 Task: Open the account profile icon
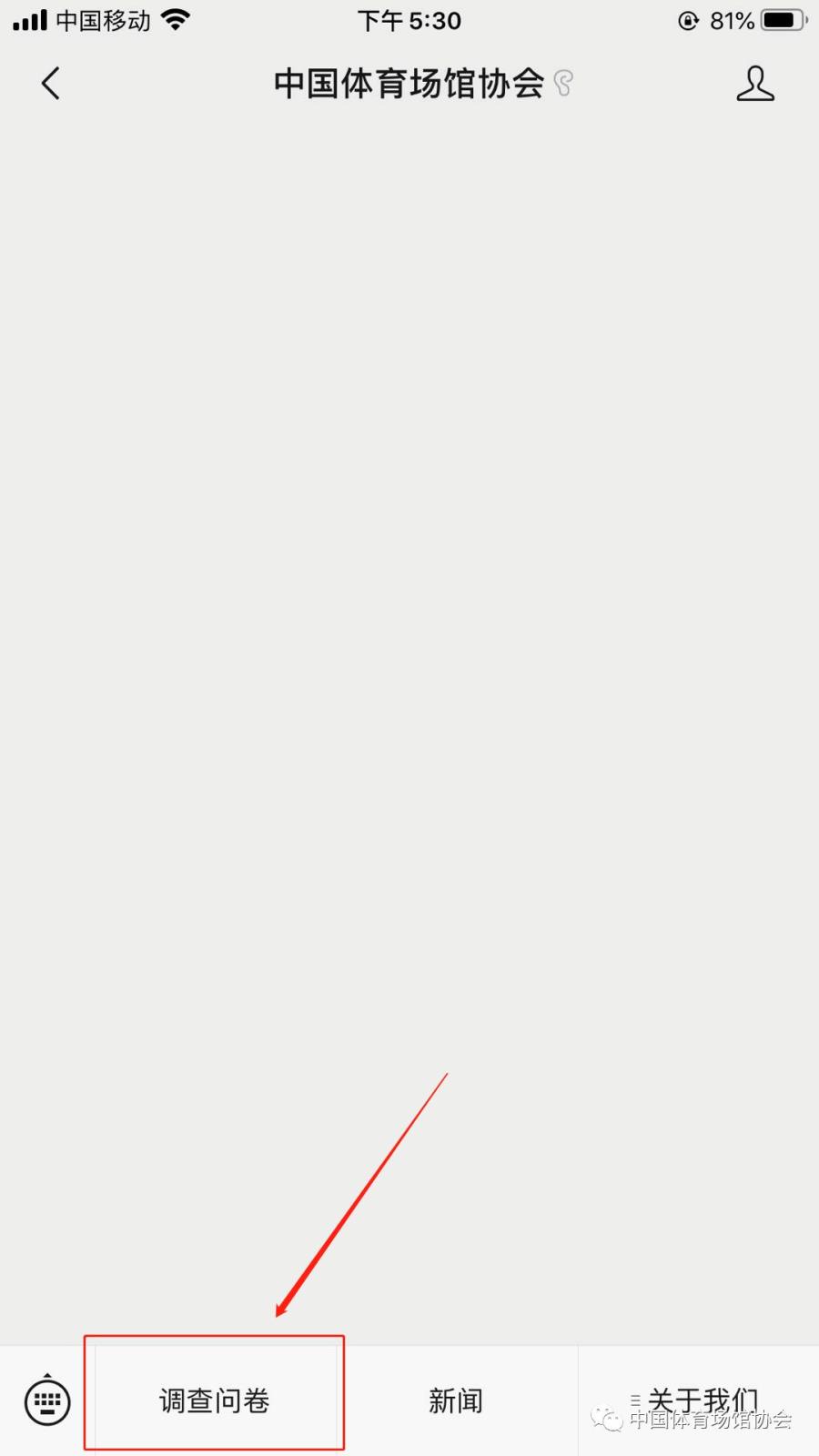point(754,84)
